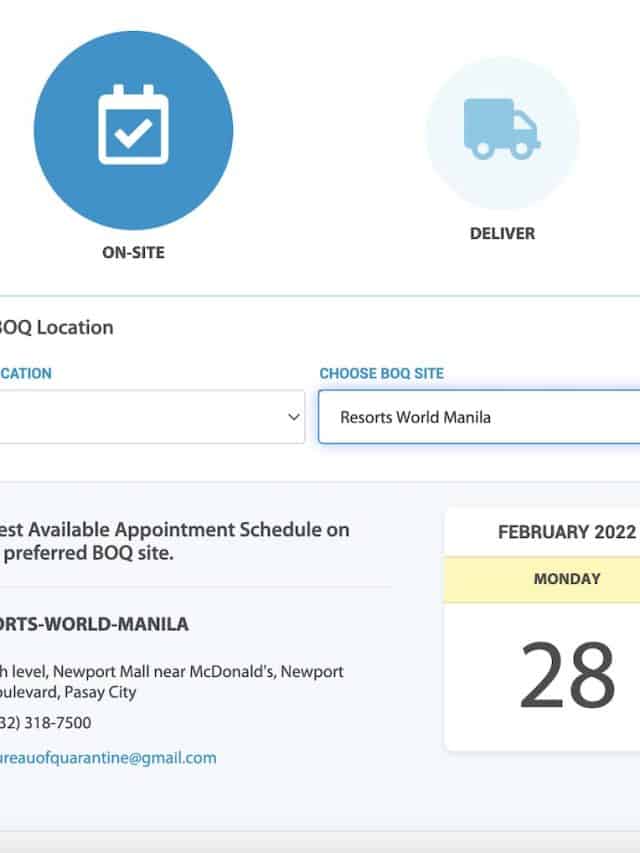This screenshot has height=853, width=640.
Task: Select the ON-SITE appointment option
Action: coord(133,130)
